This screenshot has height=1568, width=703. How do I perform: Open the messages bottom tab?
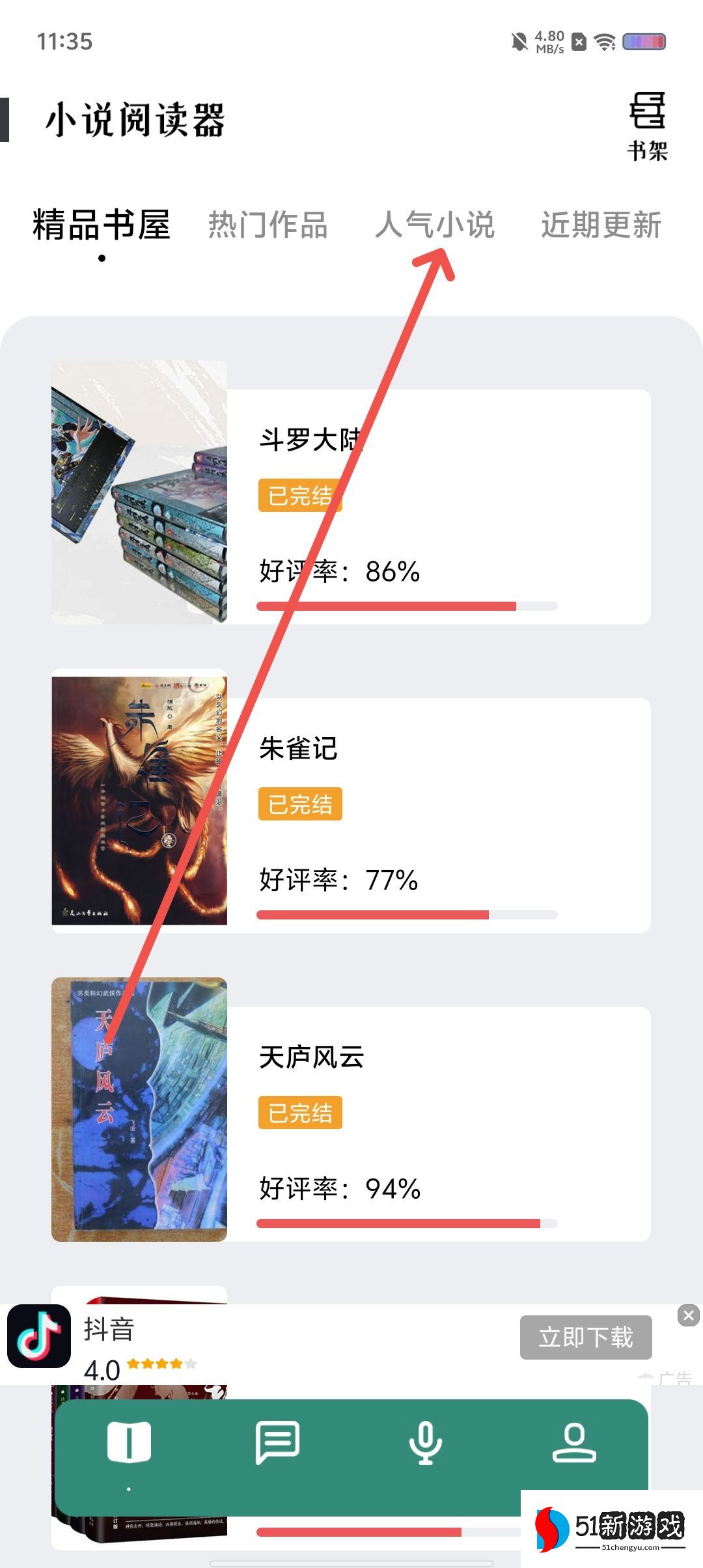click(x=277, y=1443)
